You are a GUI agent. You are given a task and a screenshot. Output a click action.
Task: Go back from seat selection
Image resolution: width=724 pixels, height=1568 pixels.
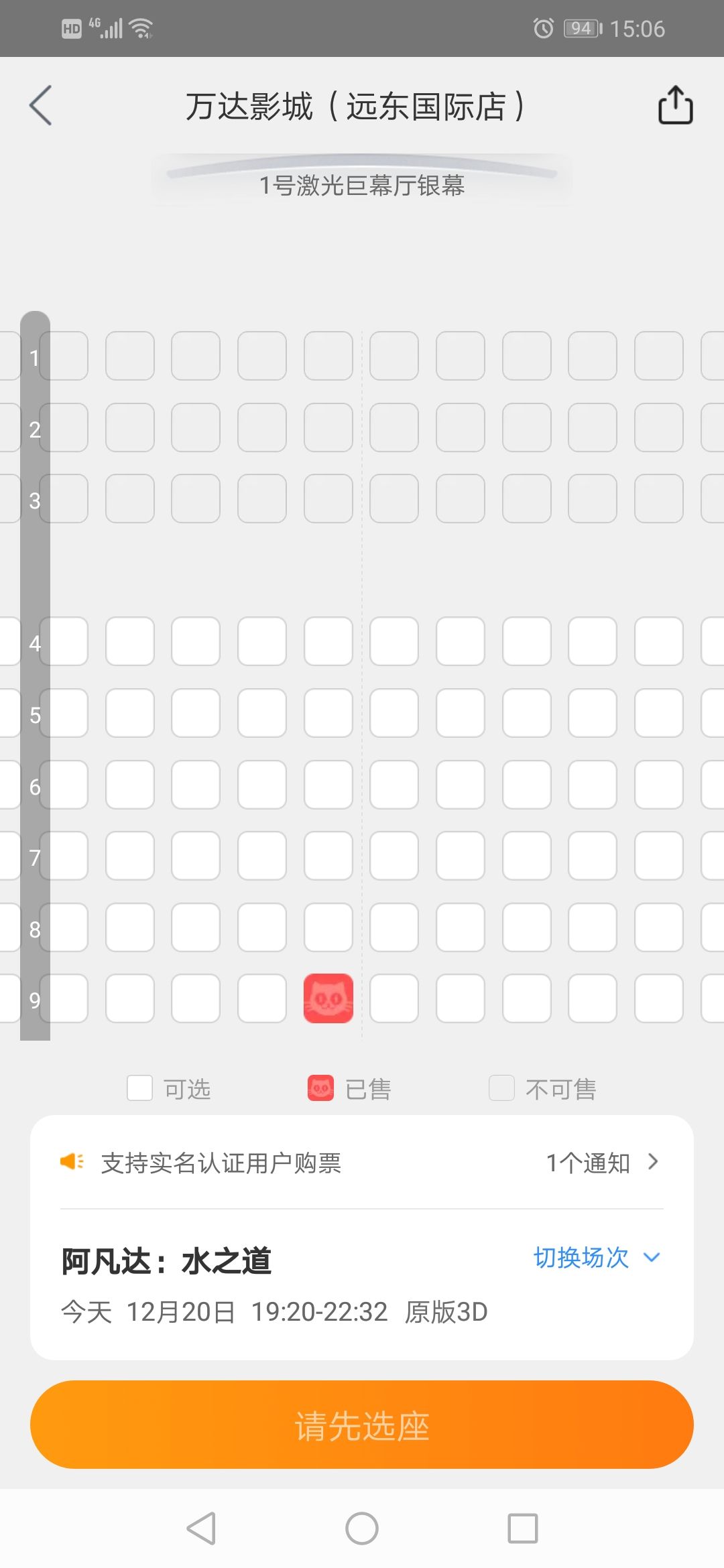[40, 106]
